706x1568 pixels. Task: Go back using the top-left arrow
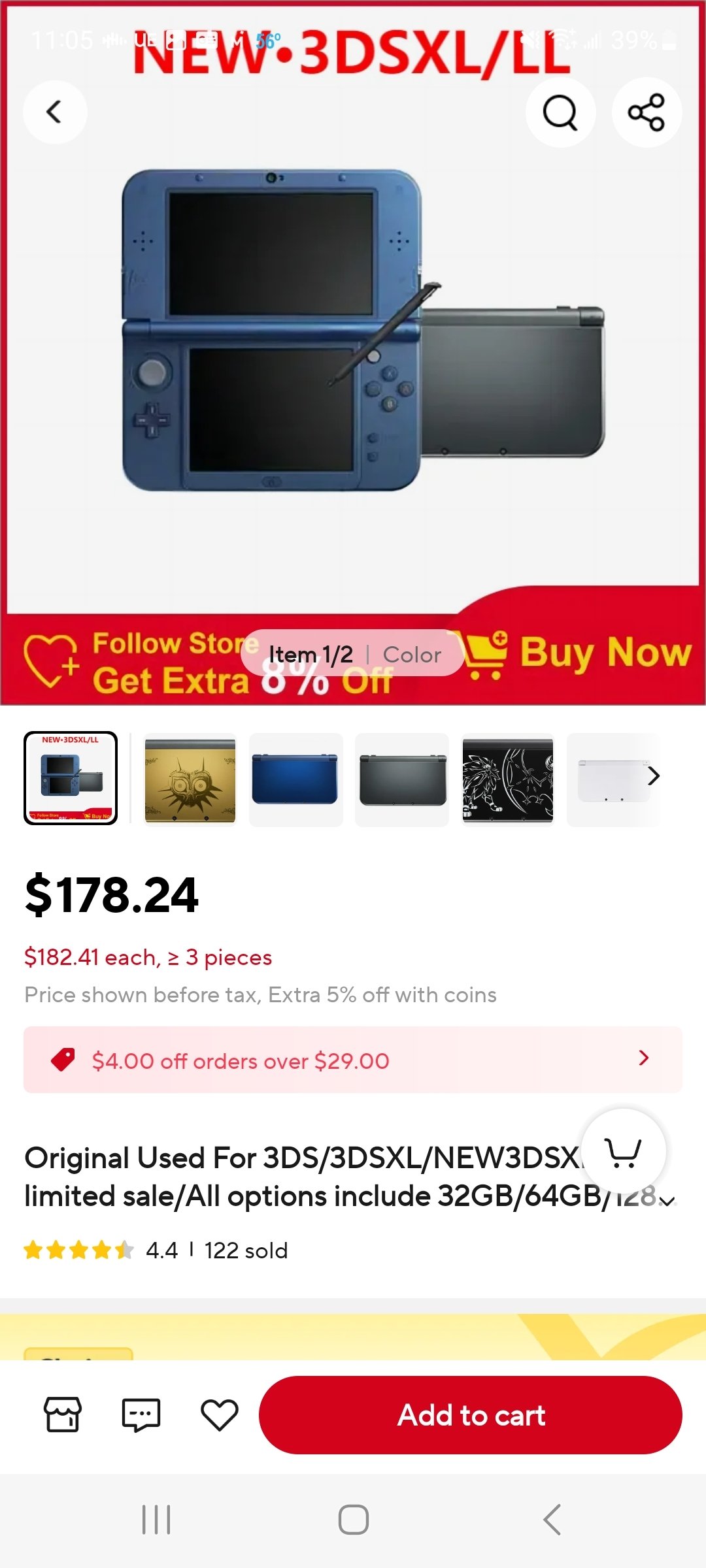click(x=55, y=112)
